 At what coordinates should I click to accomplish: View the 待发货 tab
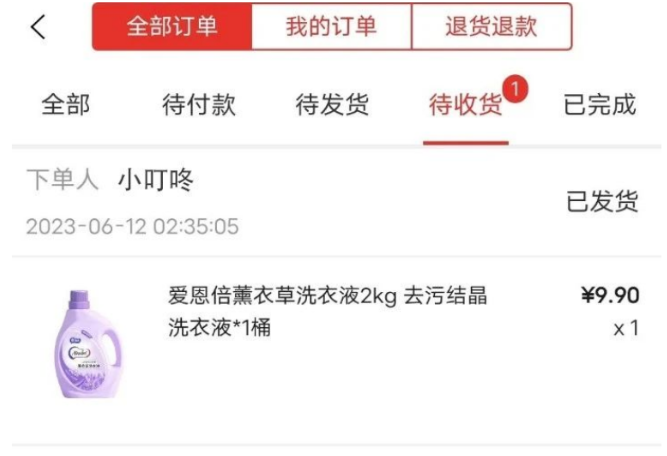tap(332, 105)
